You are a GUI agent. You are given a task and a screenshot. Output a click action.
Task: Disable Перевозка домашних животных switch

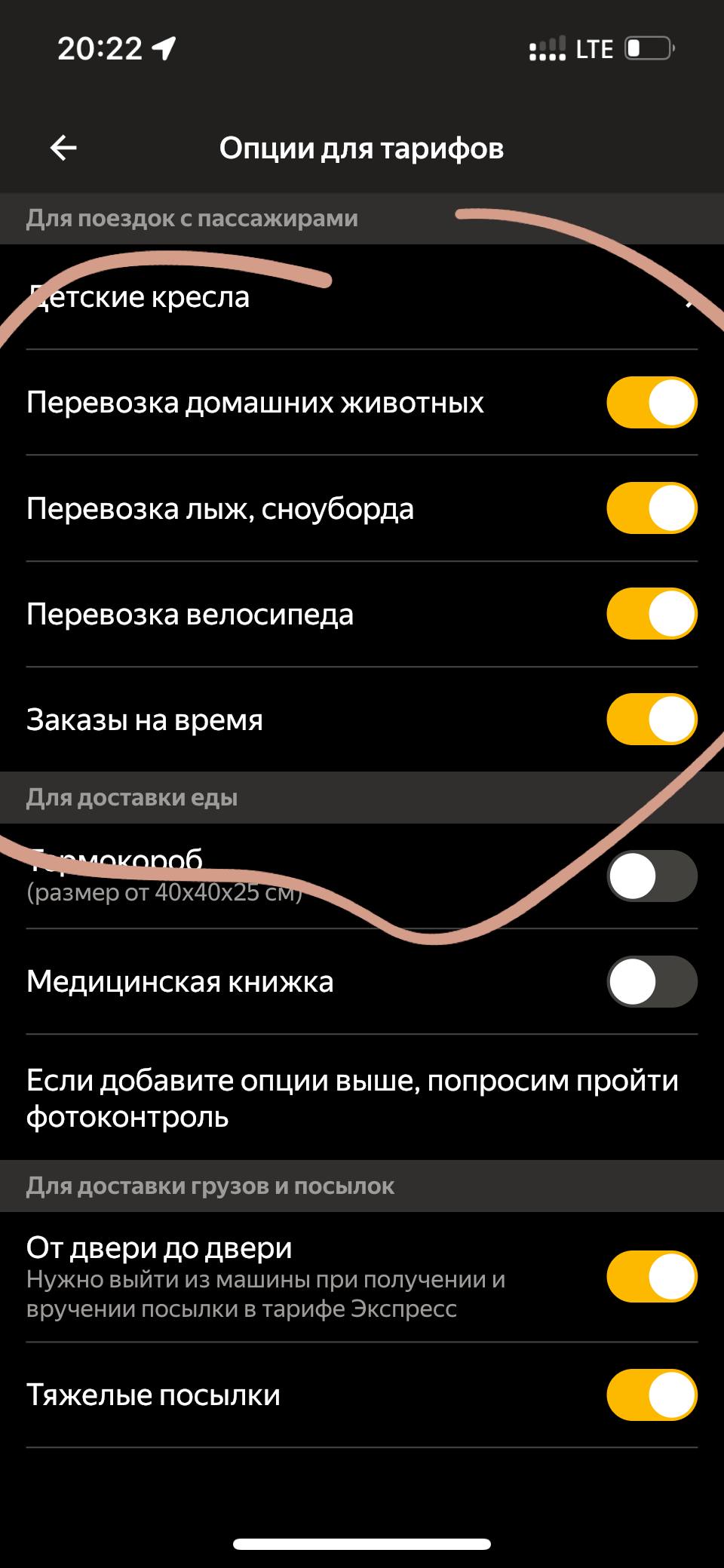pos(652,403)
